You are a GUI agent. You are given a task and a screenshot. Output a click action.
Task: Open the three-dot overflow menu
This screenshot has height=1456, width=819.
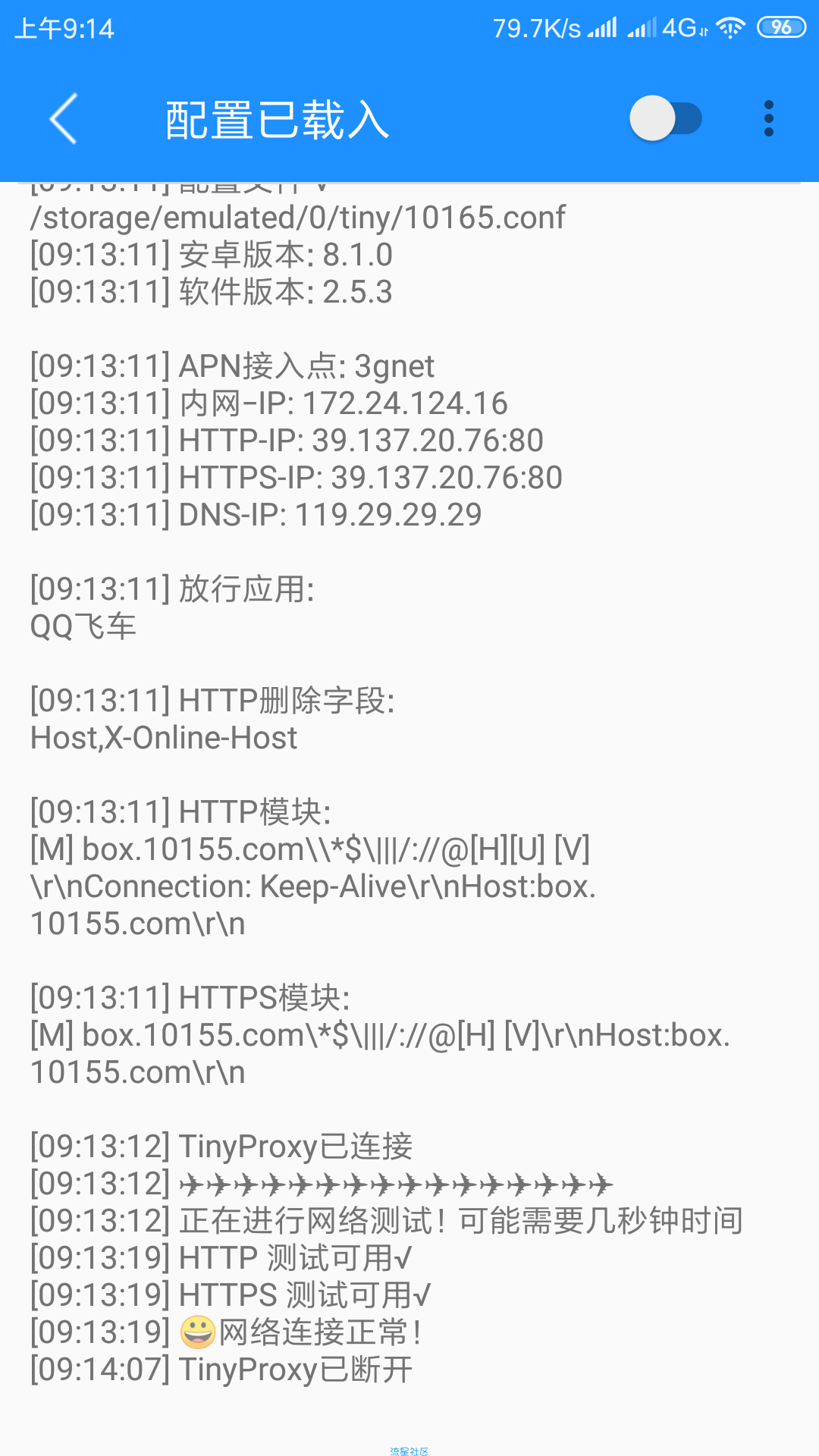click(769, 118)
